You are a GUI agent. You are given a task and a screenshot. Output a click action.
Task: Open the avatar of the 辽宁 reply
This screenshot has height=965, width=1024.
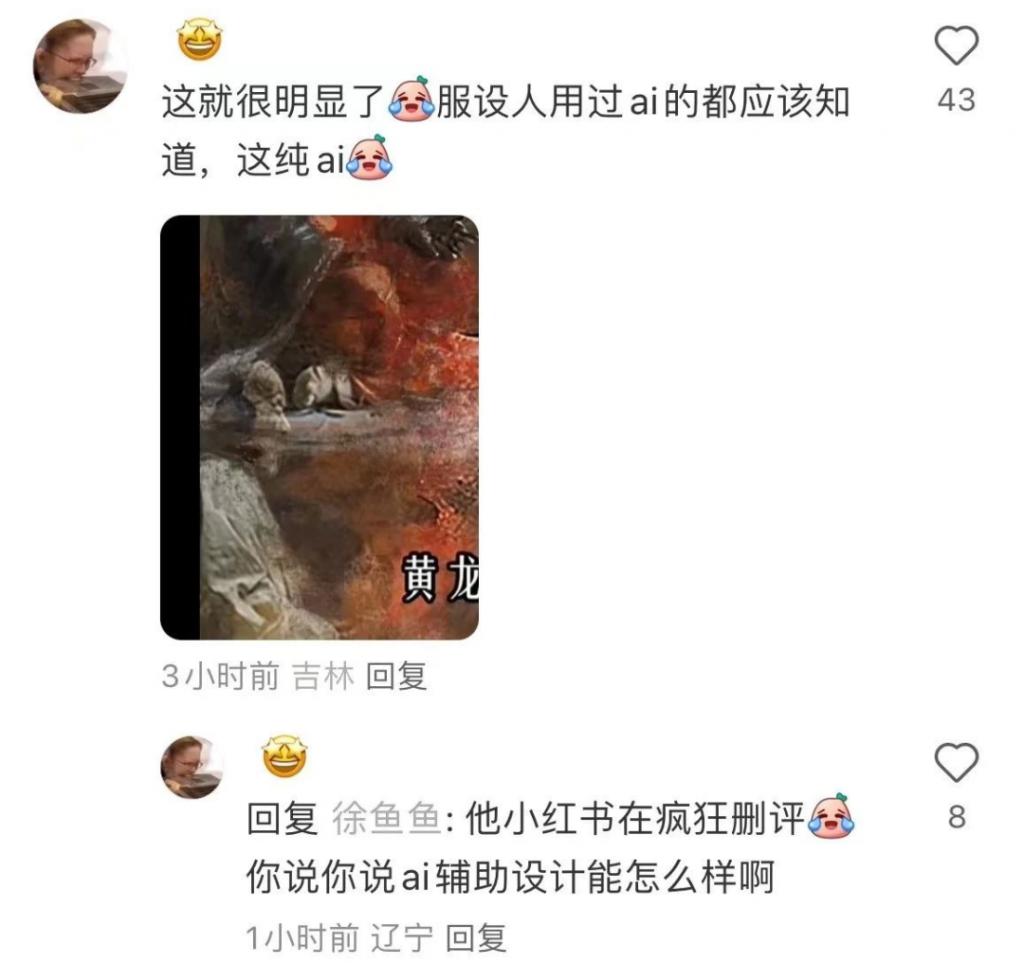tap(192, 767)
